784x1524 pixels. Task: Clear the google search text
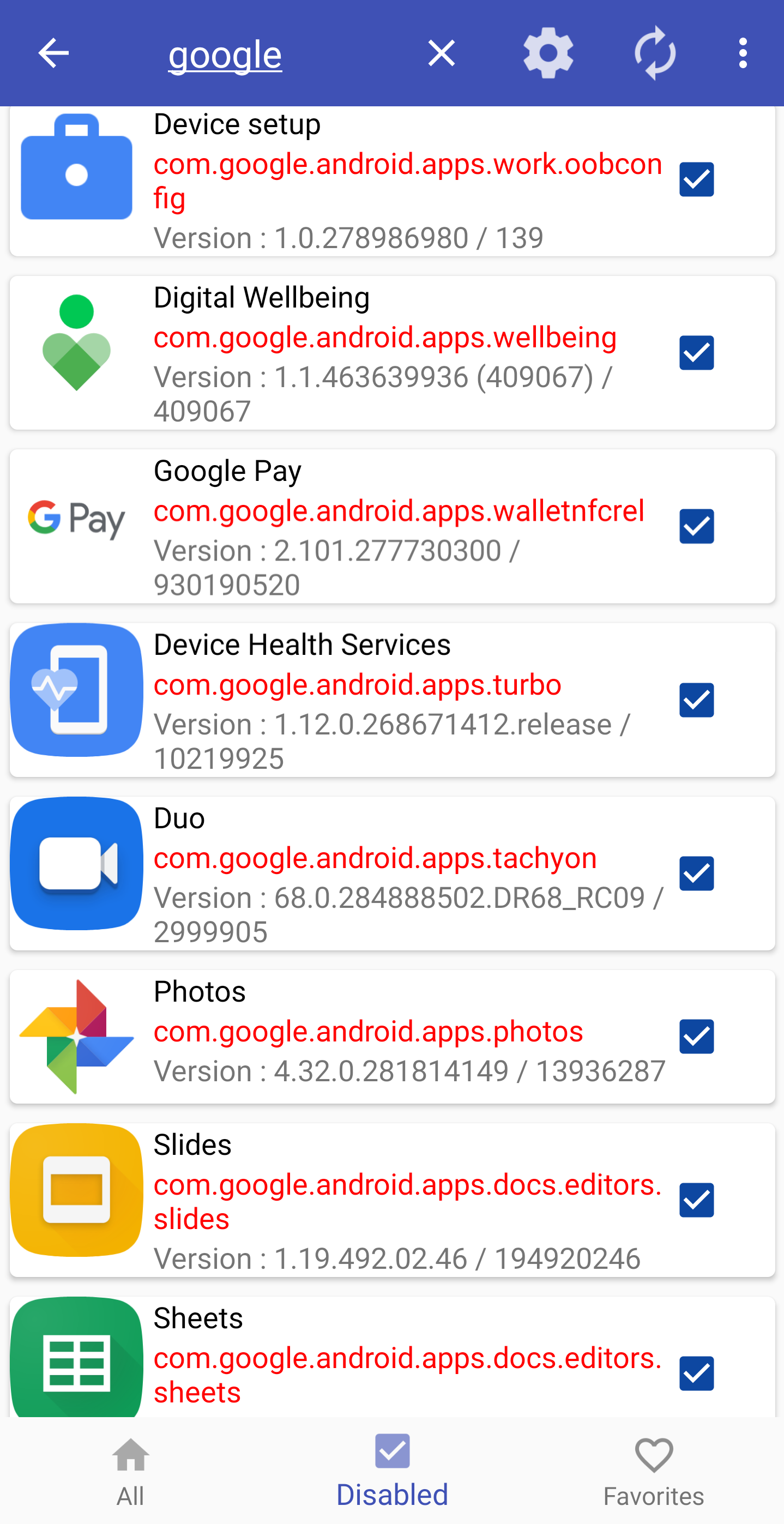[442, 53]
